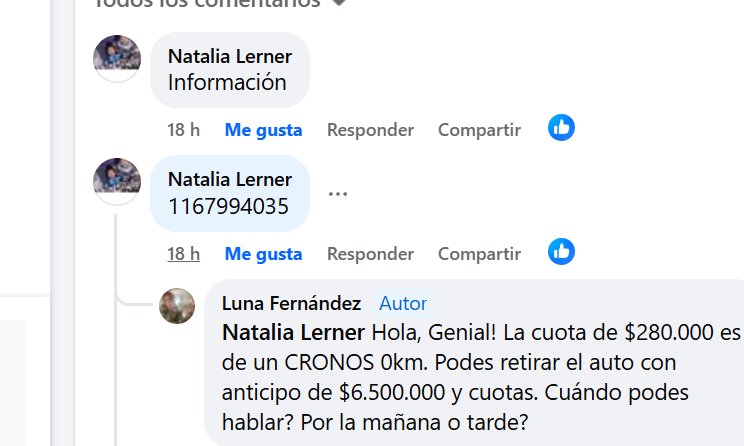Screen dimensions: 744x446
Task: Open comment sort dropdown at top
Action: pyautogui.click(x=337, y=3)
